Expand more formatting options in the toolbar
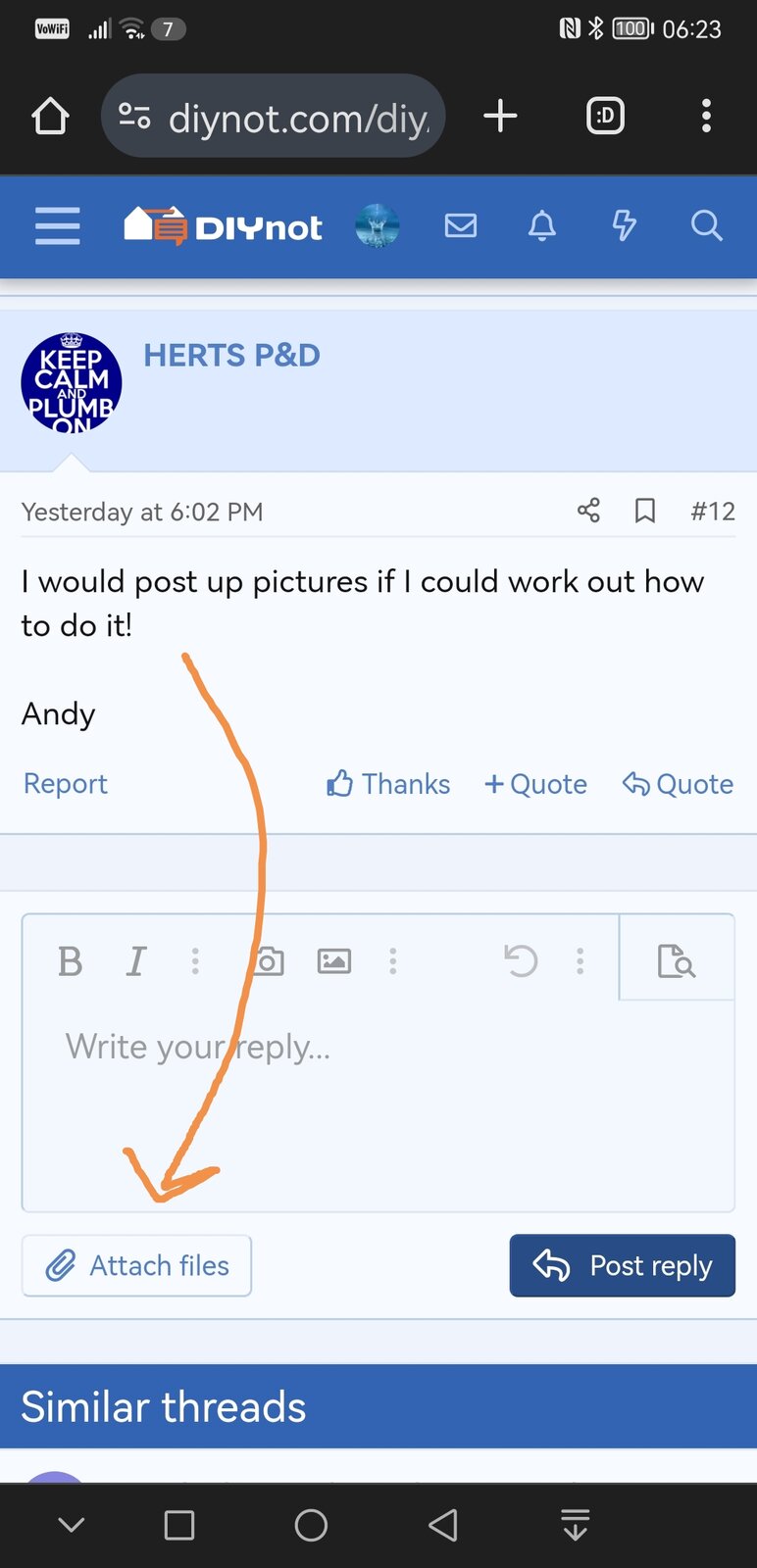757x1568 pixels. (x=195, y=960)
